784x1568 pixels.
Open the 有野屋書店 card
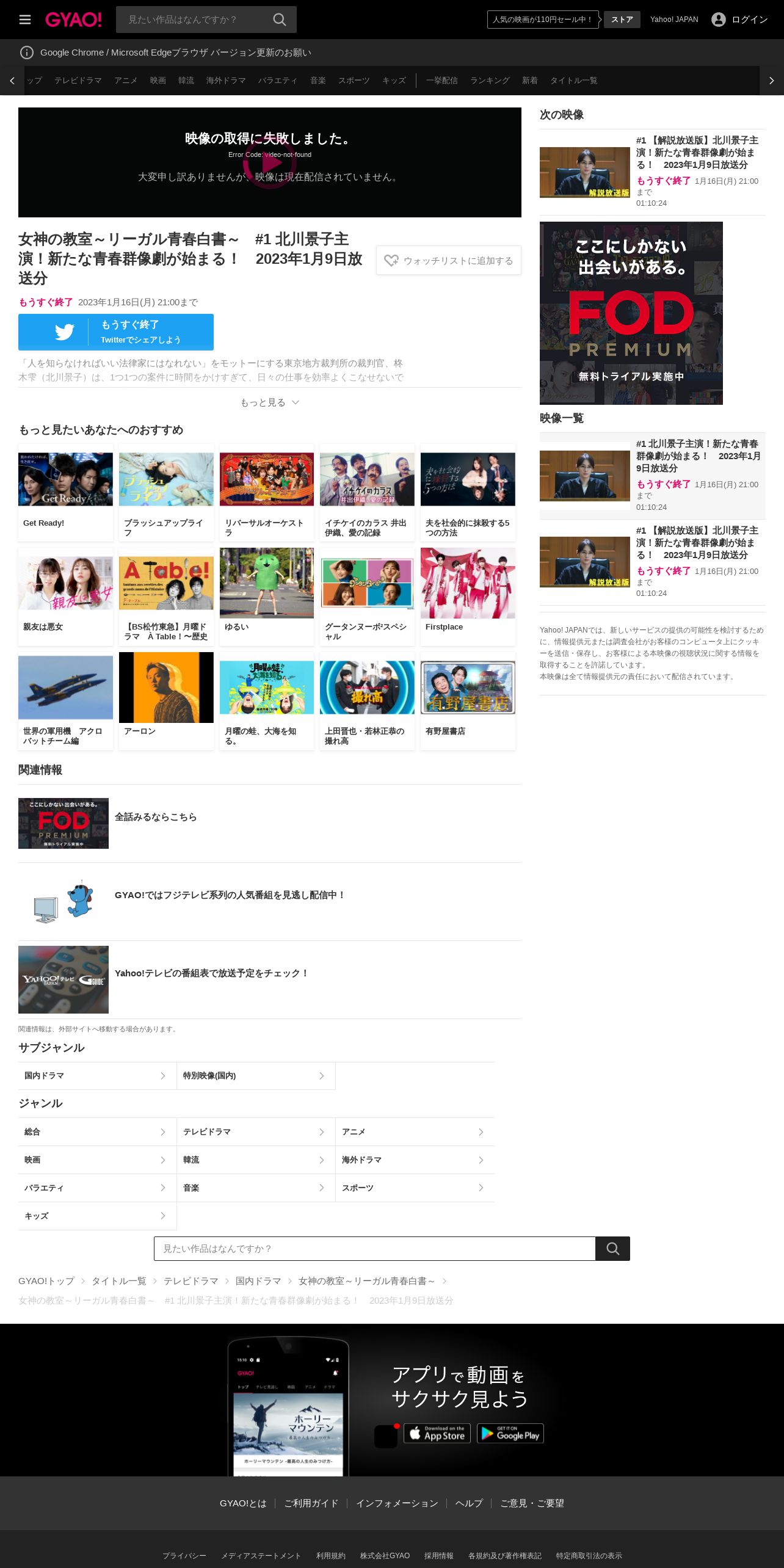click(x=468, y=701)
